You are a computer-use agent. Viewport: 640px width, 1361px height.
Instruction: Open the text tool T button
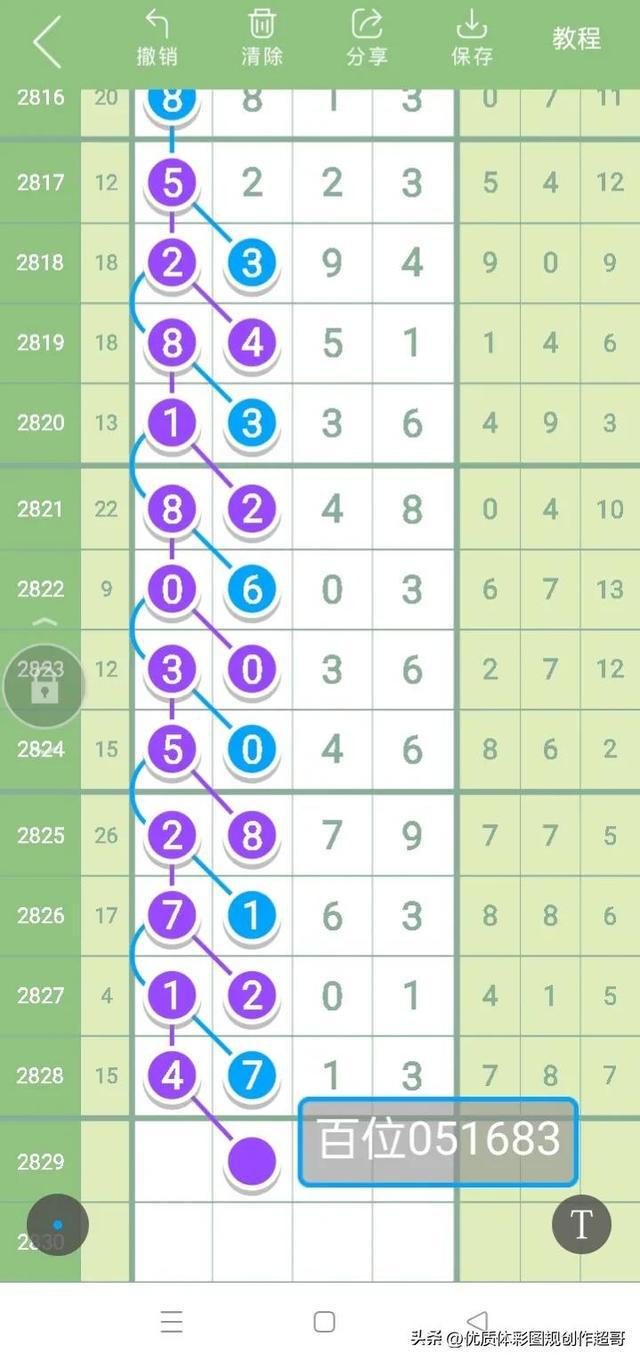pos(581,1224)
